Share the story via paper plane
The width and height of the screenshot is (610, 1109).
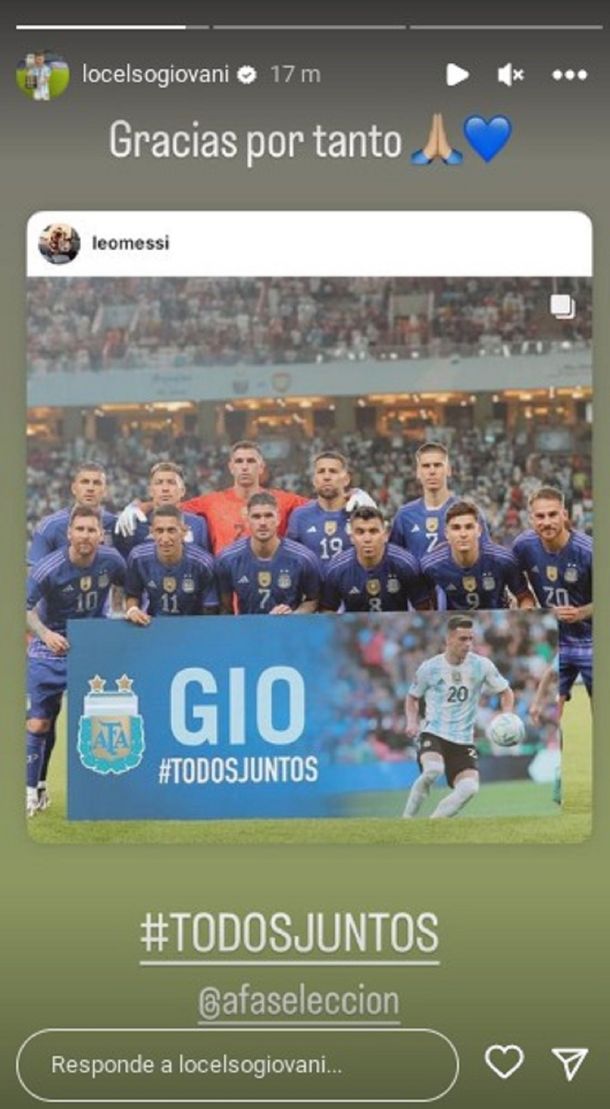(569, 1063)
